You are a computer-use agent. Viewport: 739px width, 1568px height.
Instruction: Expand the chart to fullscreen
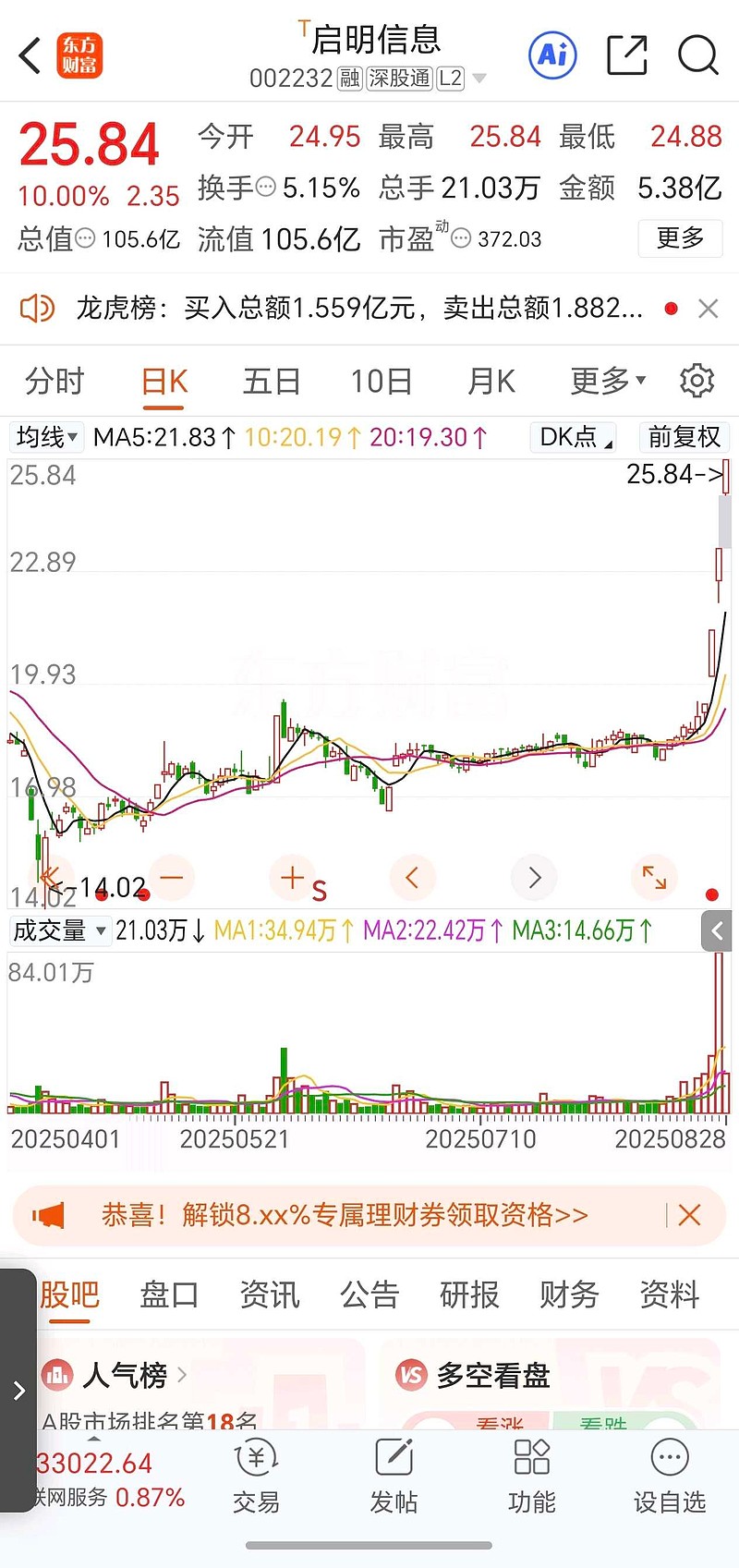(x=654, y=878)
